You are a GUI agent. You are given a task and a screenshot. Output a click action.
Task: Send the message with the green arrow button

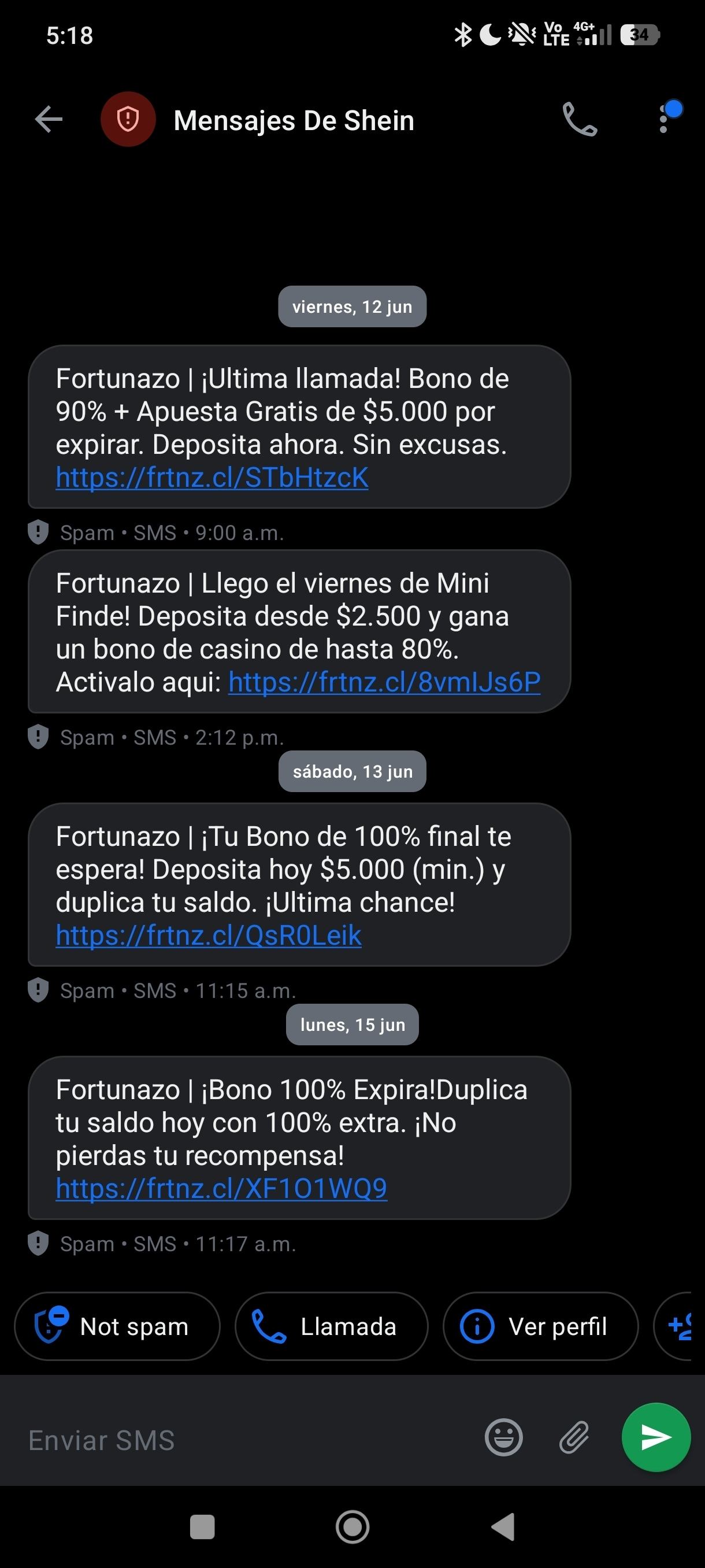(x=656, y=1437)
